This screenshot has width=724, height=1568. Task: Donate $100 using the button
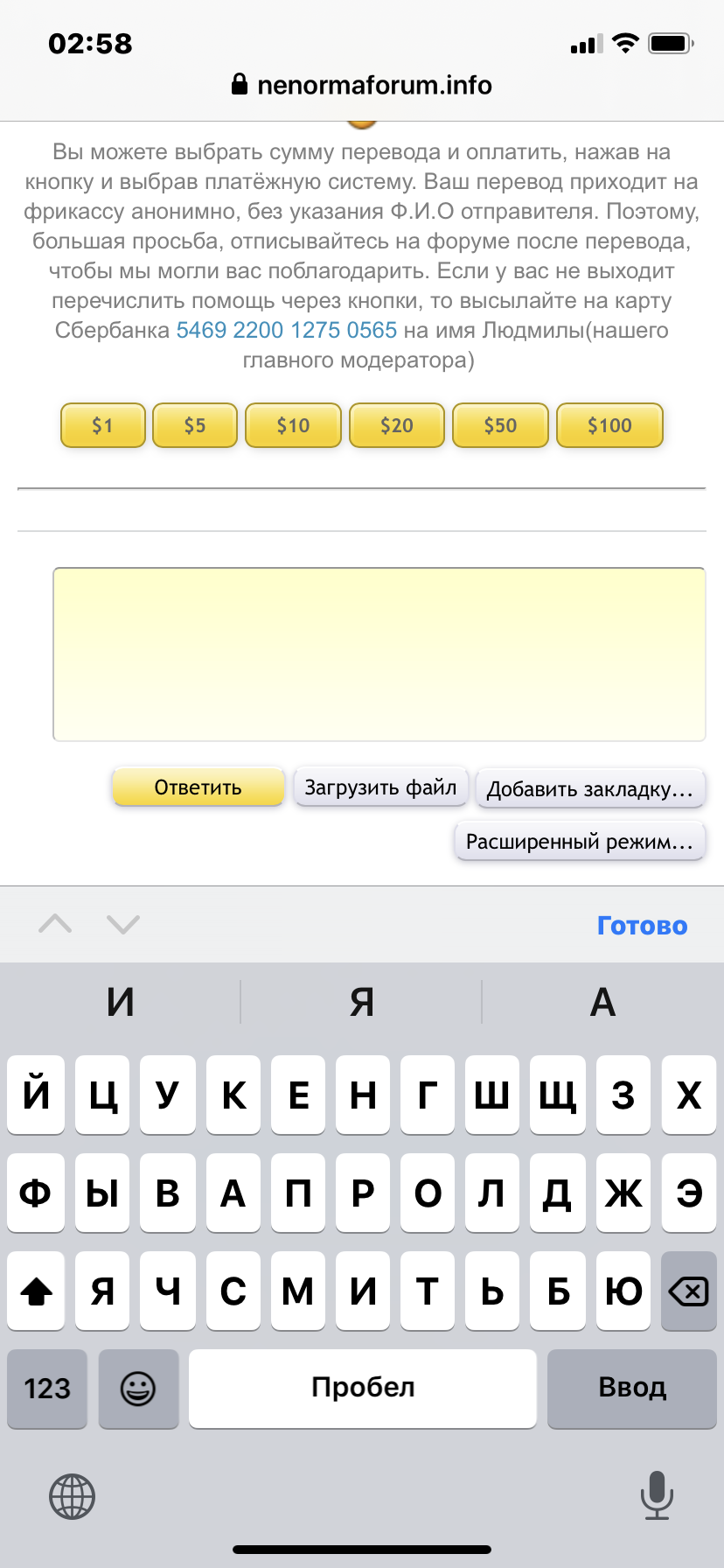click(609, 425)
